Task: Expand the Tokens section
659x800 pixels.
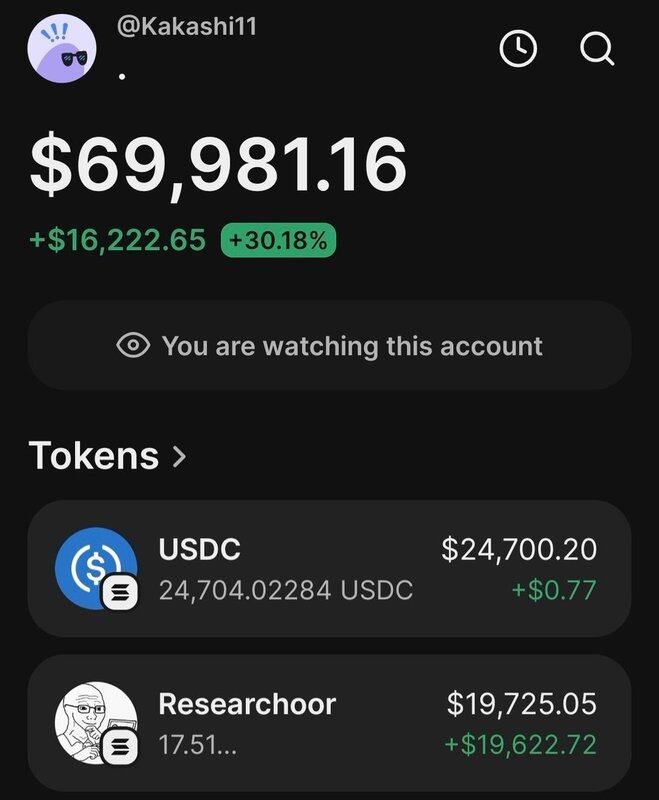Action: 108,456
